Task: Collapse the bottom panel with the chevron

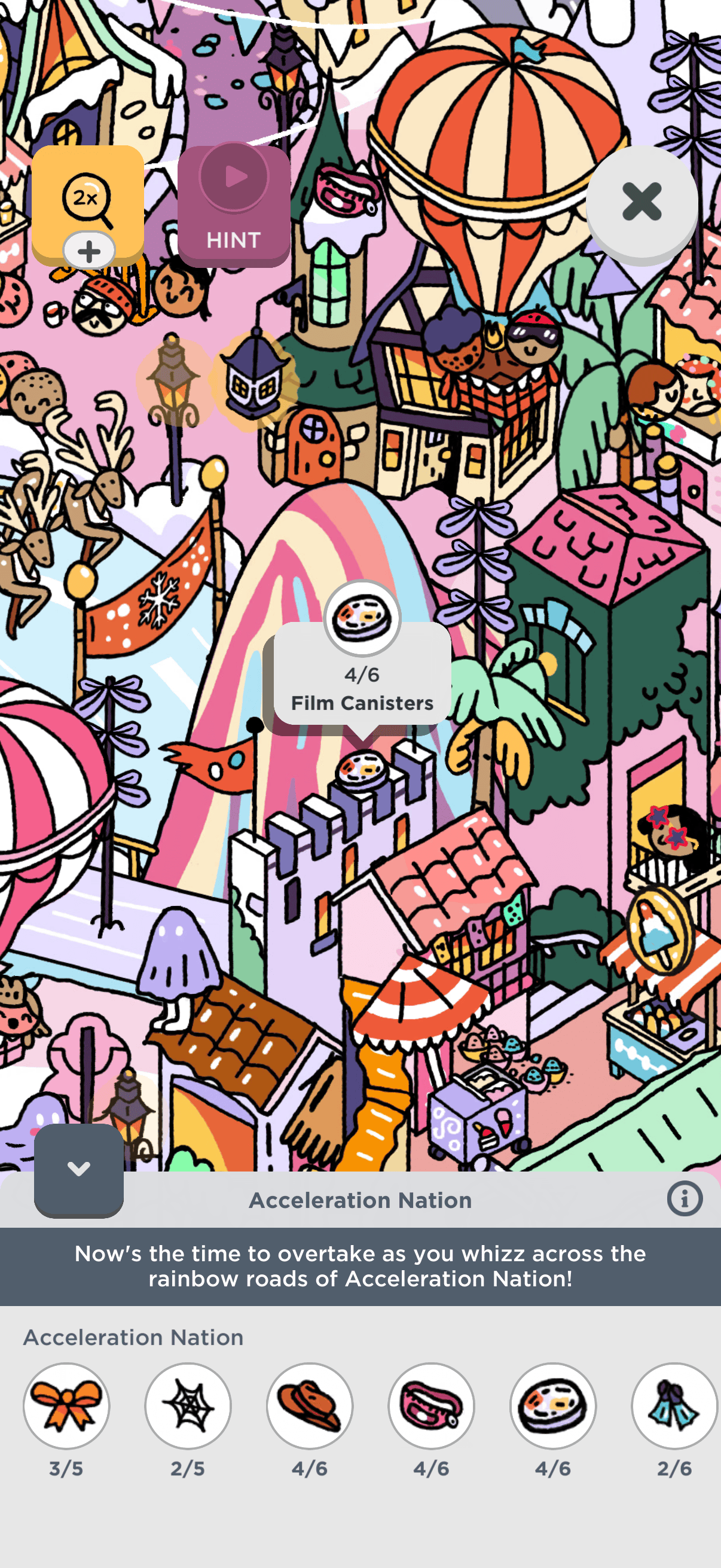Action: click(x=78, y=1169)
